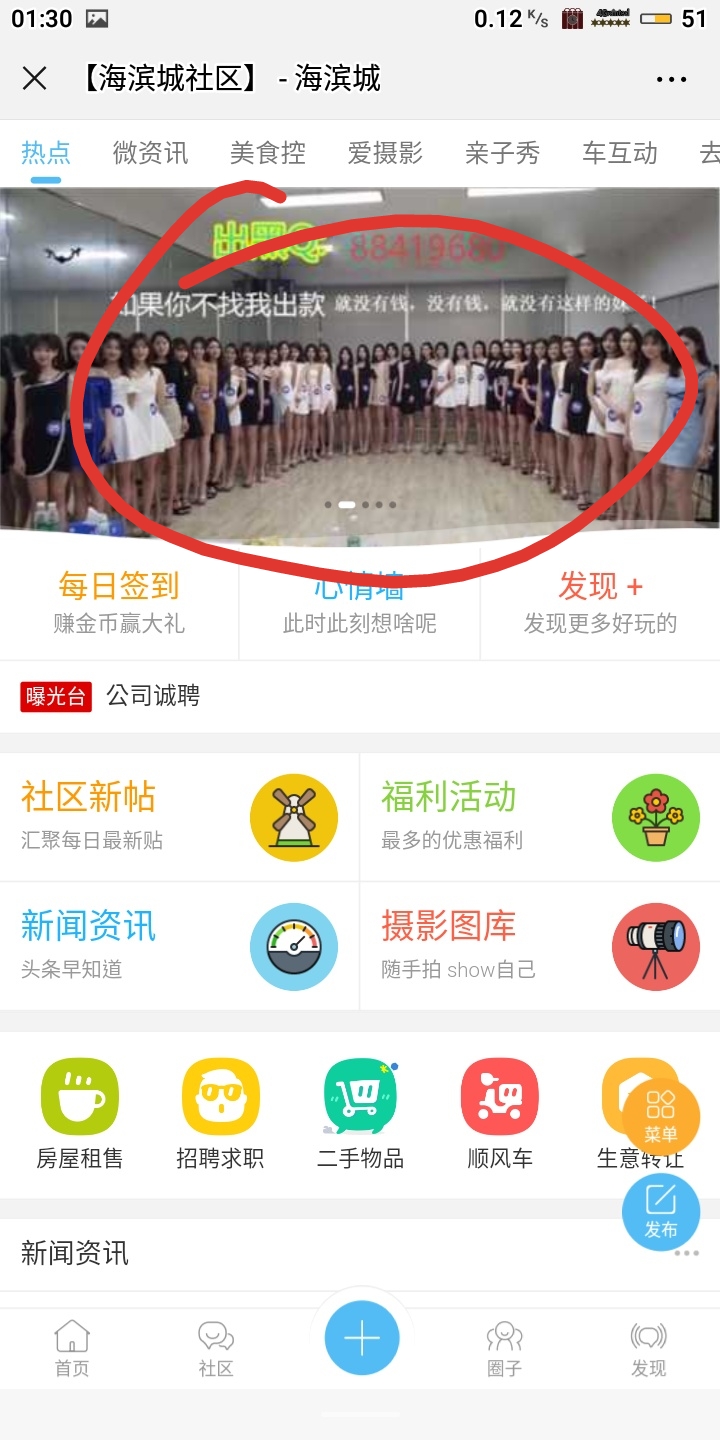
Task: Open 招聘求职 shortcut
Action: (220, 1115)
